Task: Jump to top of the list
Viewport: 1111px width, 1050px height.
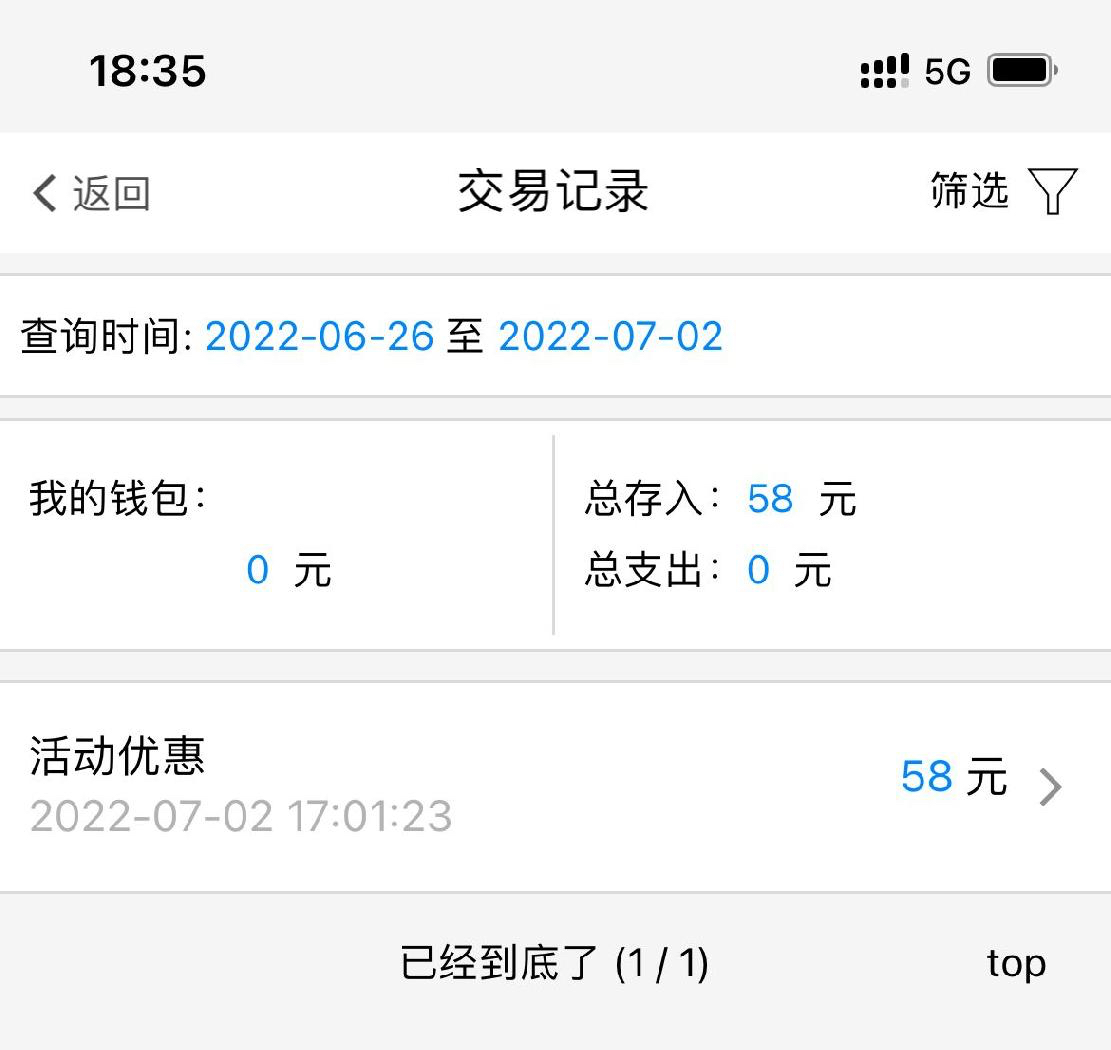Action: pyautogui.click(x=1015, y=963)
